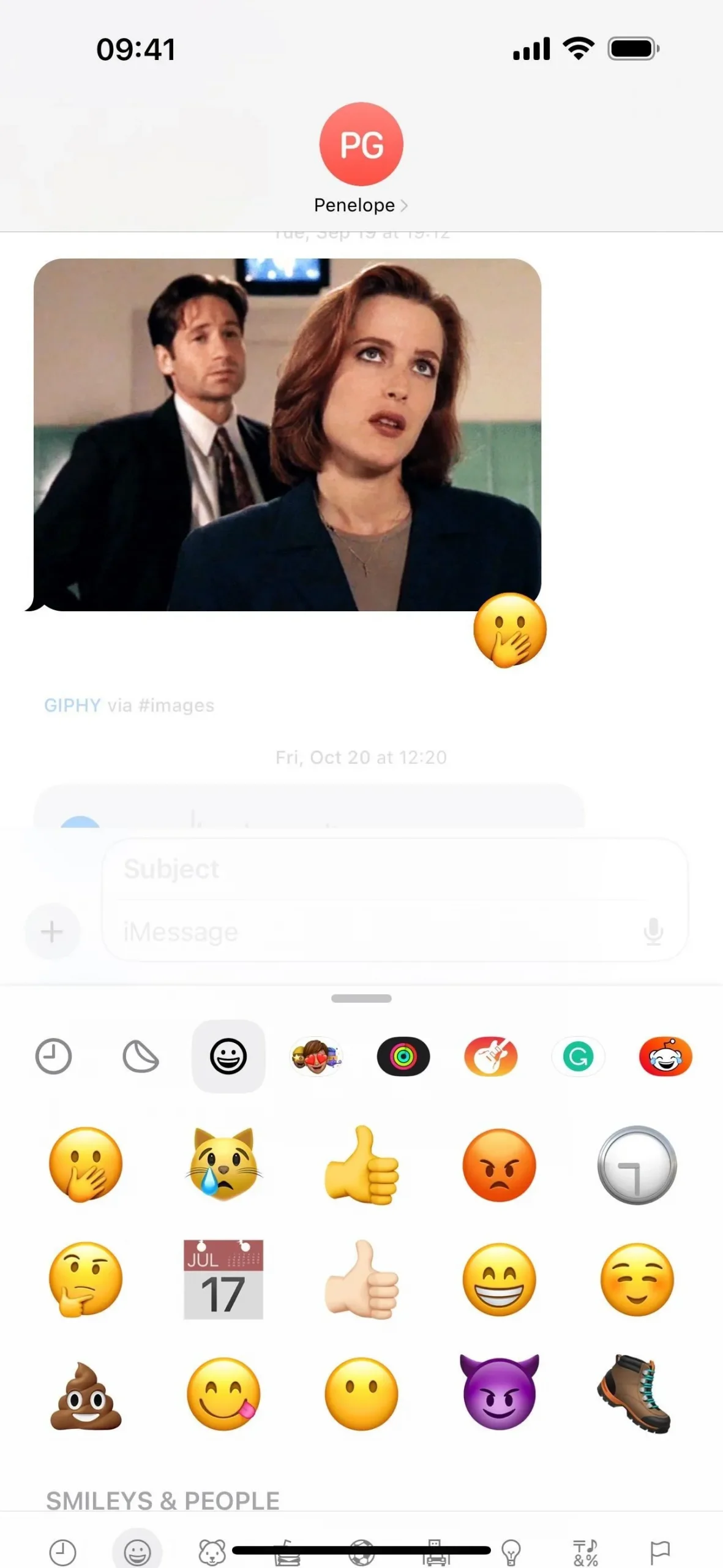Select the hiking boot emoji
This screenshot has height=1568, width=723.
[637, 1395]
